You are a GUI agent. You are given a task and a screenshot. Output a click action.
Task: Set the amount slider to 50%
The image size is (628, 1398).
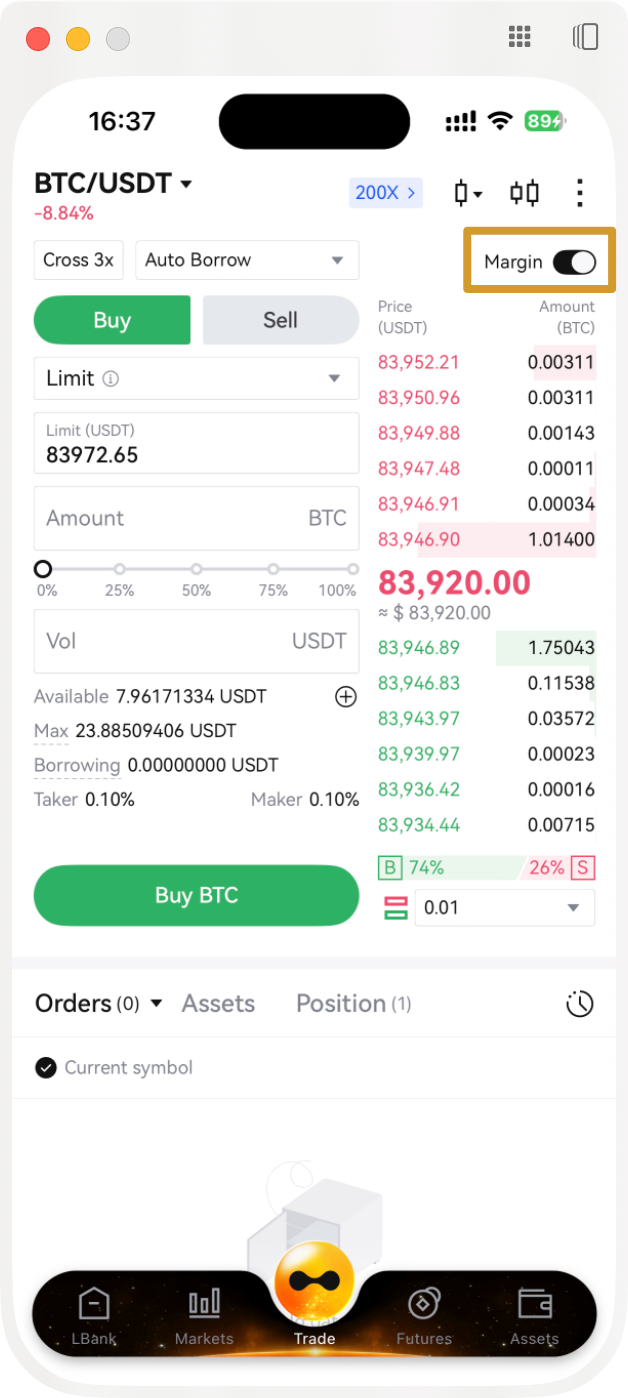pyautogui.click(x=196, y=569)
